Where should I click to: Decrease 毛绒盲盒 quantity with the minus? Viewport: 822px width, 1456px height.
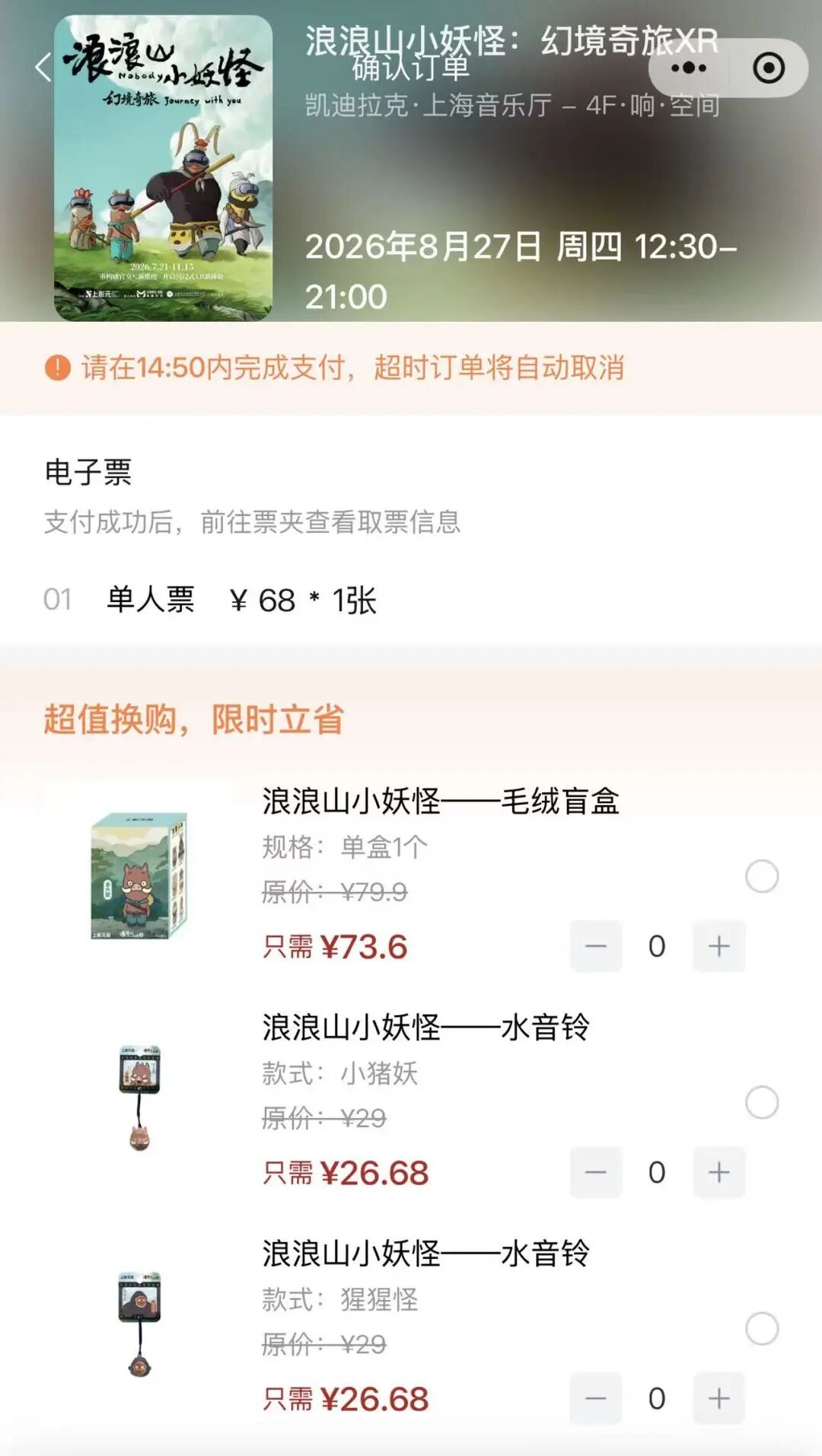596,946
